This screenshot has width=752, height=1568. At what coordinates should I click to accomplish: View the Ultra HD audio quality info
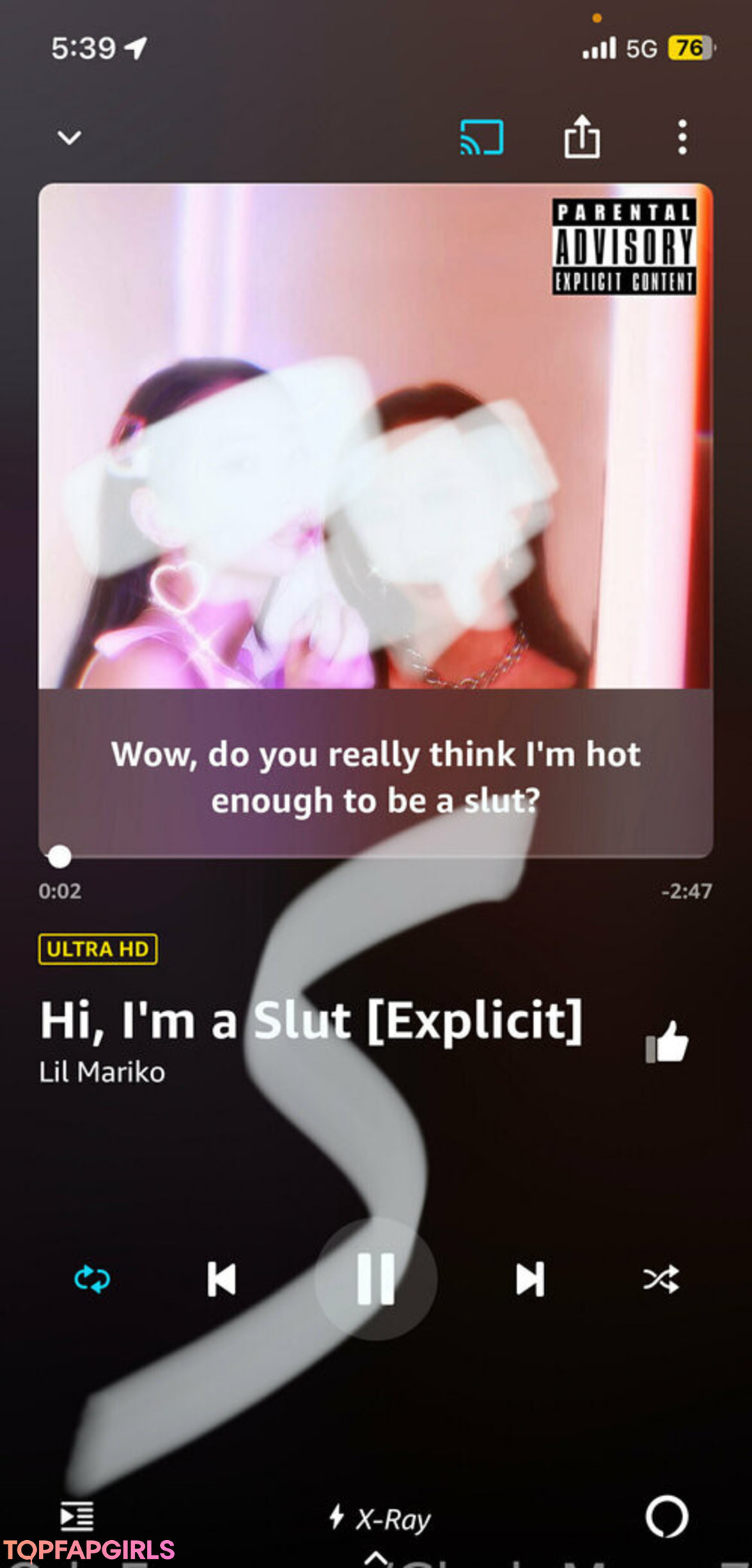pos(97,949)
